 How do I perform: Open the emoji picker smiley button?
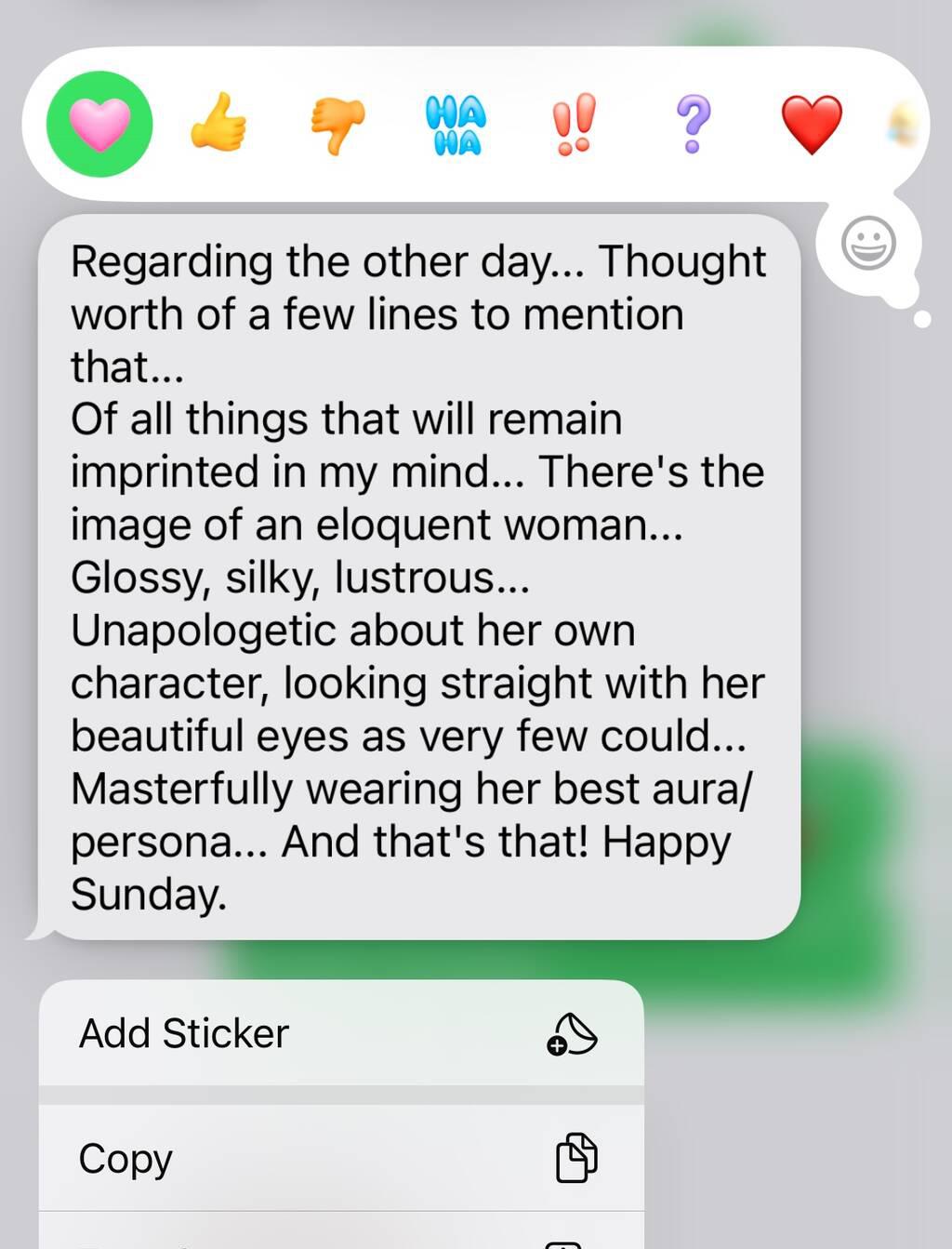coord(868,244)
